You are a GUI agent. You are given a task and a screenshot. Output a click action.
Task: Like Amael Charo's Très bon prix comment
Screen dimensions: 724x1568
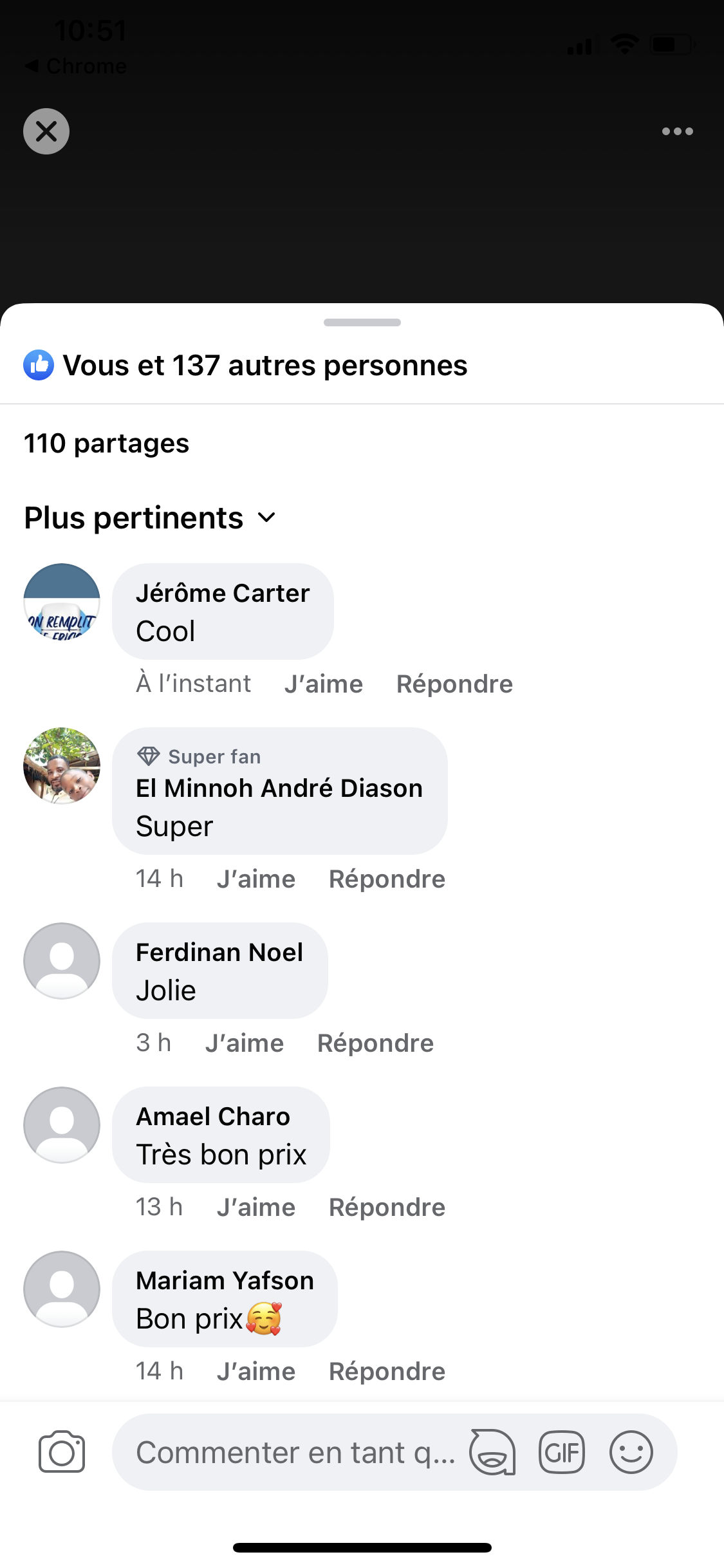(x=256, y=1207)
